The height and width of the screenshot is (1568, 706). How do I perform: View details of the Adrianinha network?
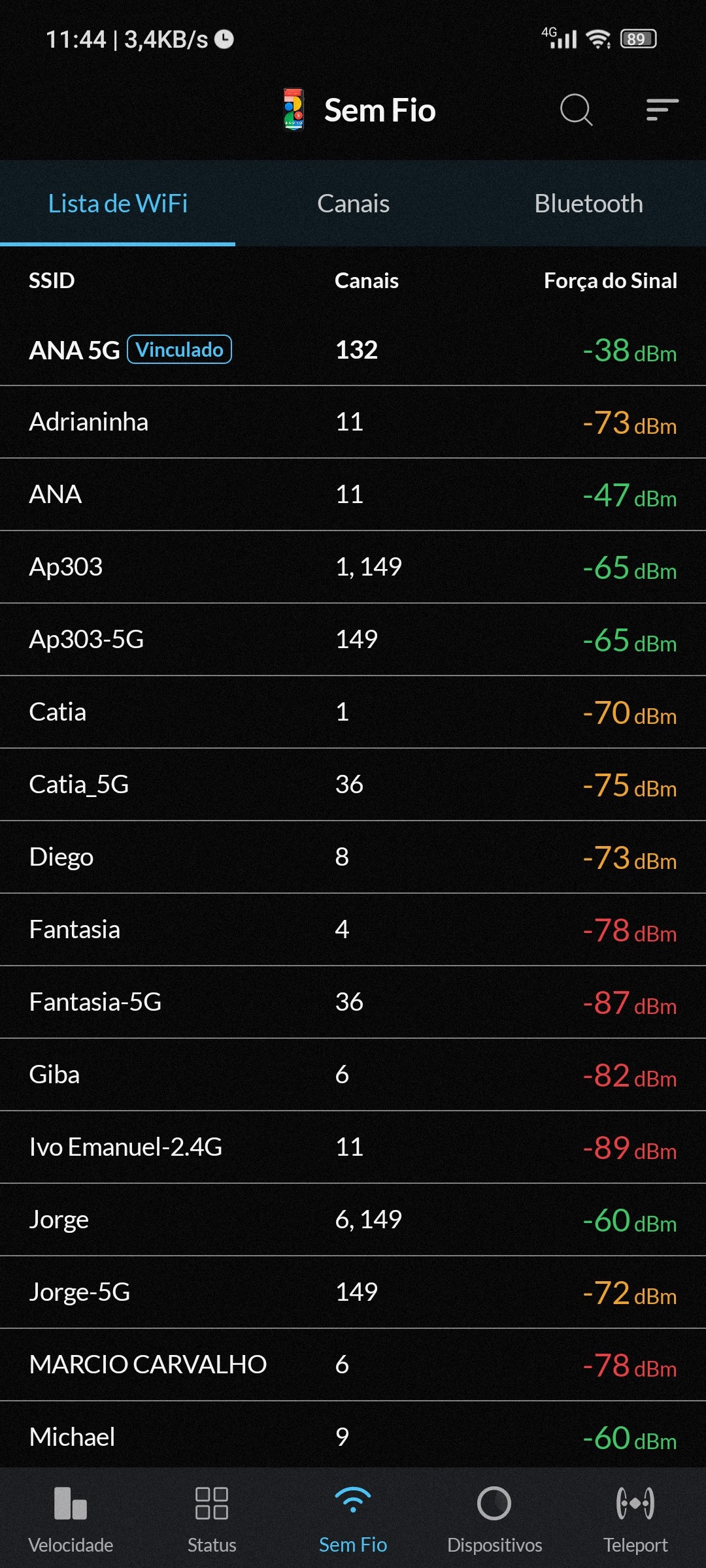tap(353, 422)
